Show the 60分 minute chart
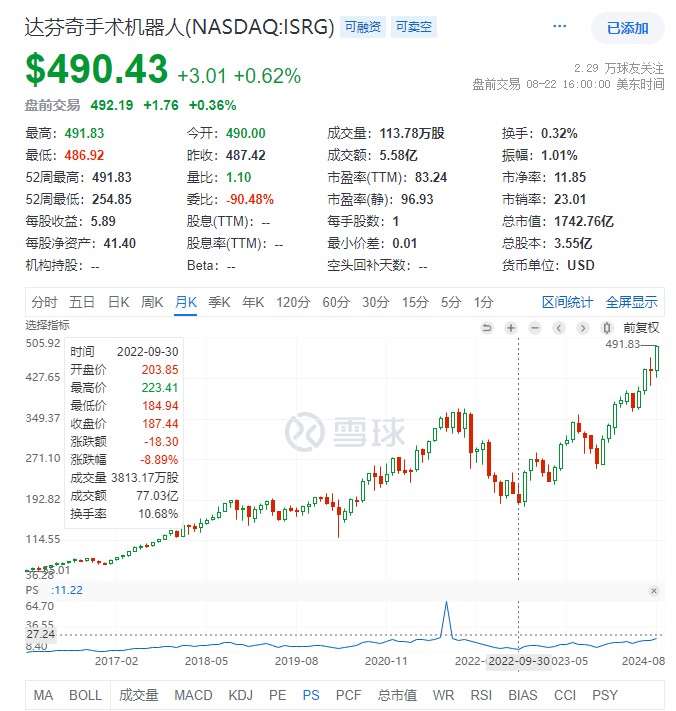Screen dimensions: 676x711 335,302
